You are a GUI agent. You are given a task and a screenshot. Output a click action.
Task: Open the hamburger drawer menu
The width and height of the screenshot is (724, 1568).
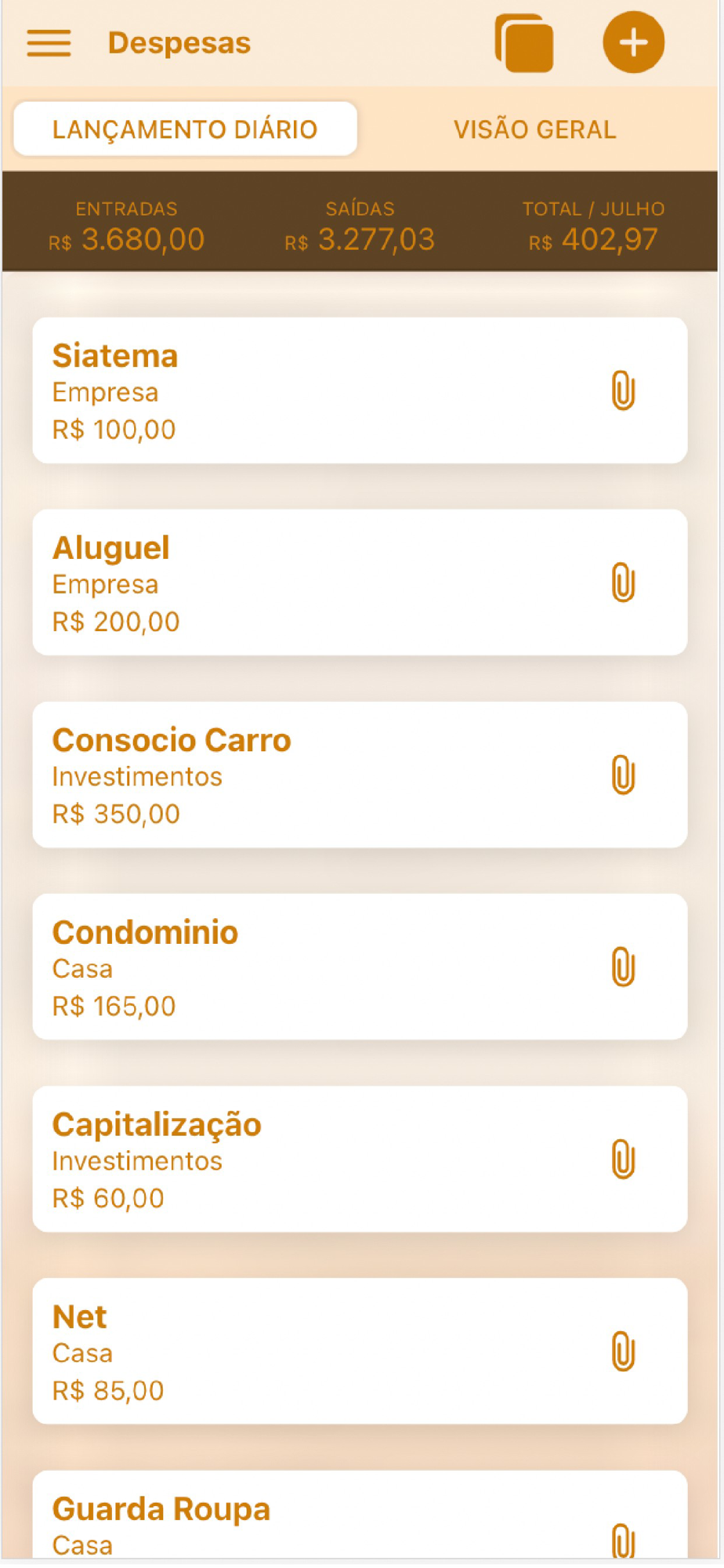point(49,43)
